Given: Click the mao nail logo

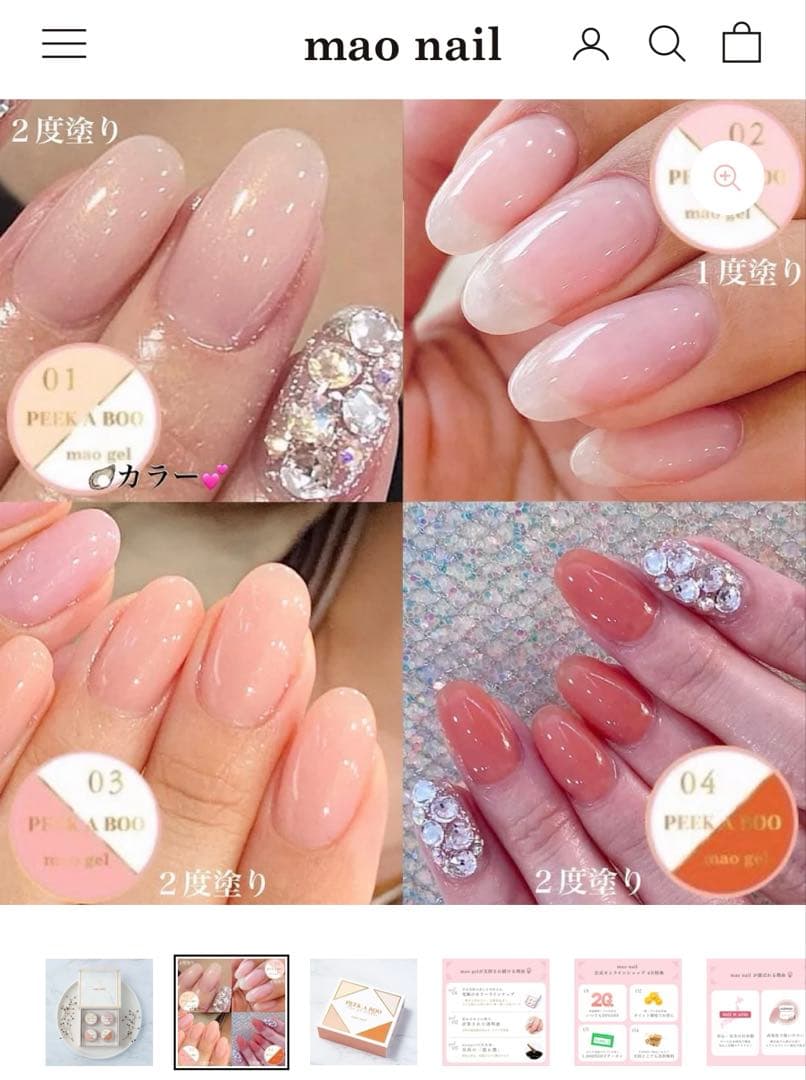Looking at the screenshot, I should (403, 45).
